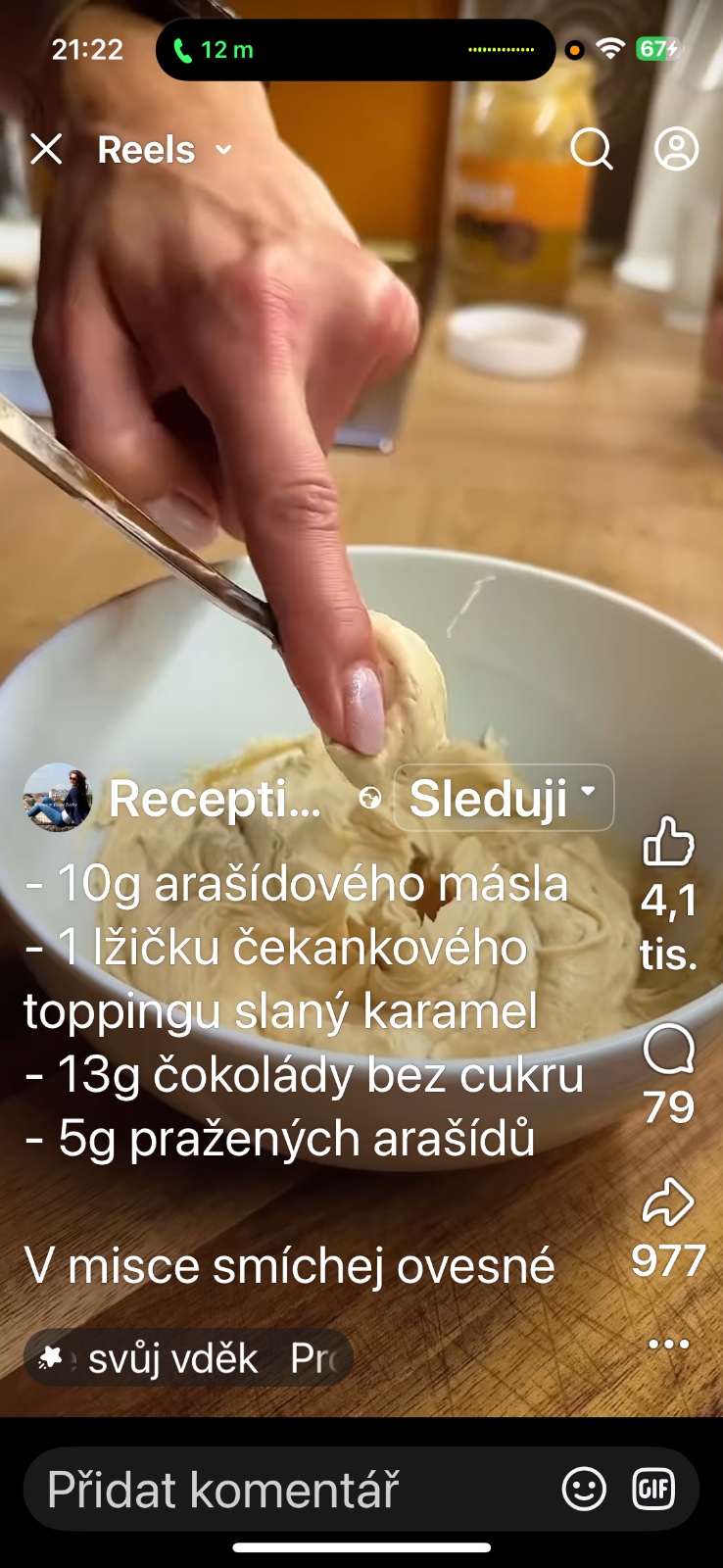Share this reel

click(668, 1202)
